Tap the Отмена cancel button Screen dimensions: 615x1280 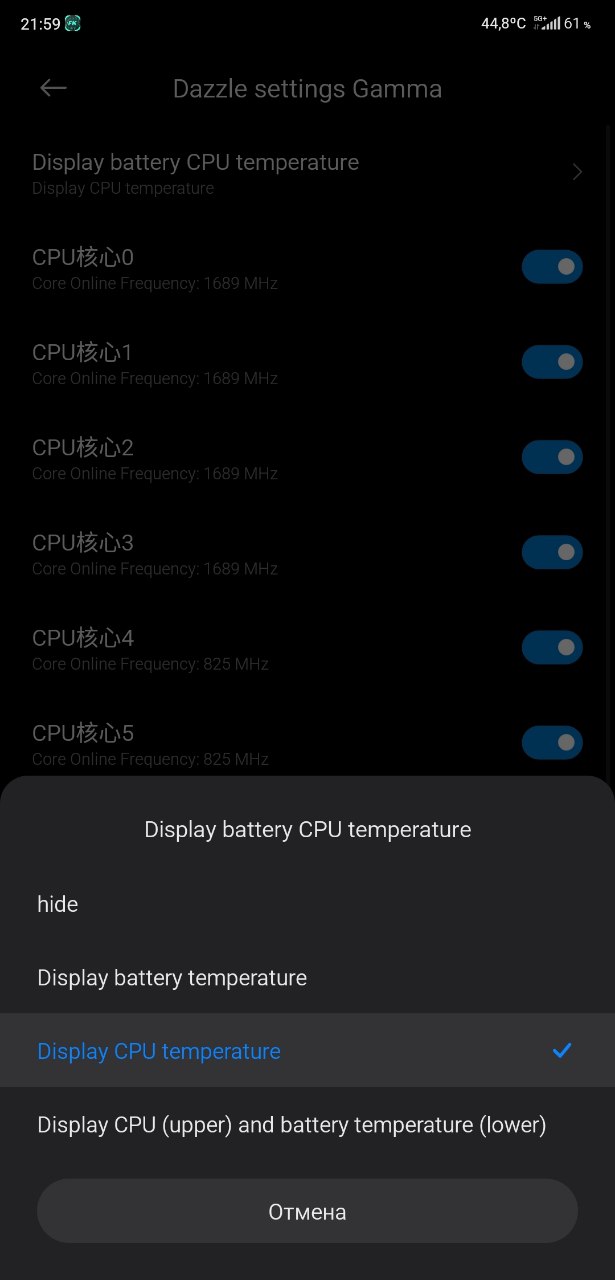[307, 1212]
